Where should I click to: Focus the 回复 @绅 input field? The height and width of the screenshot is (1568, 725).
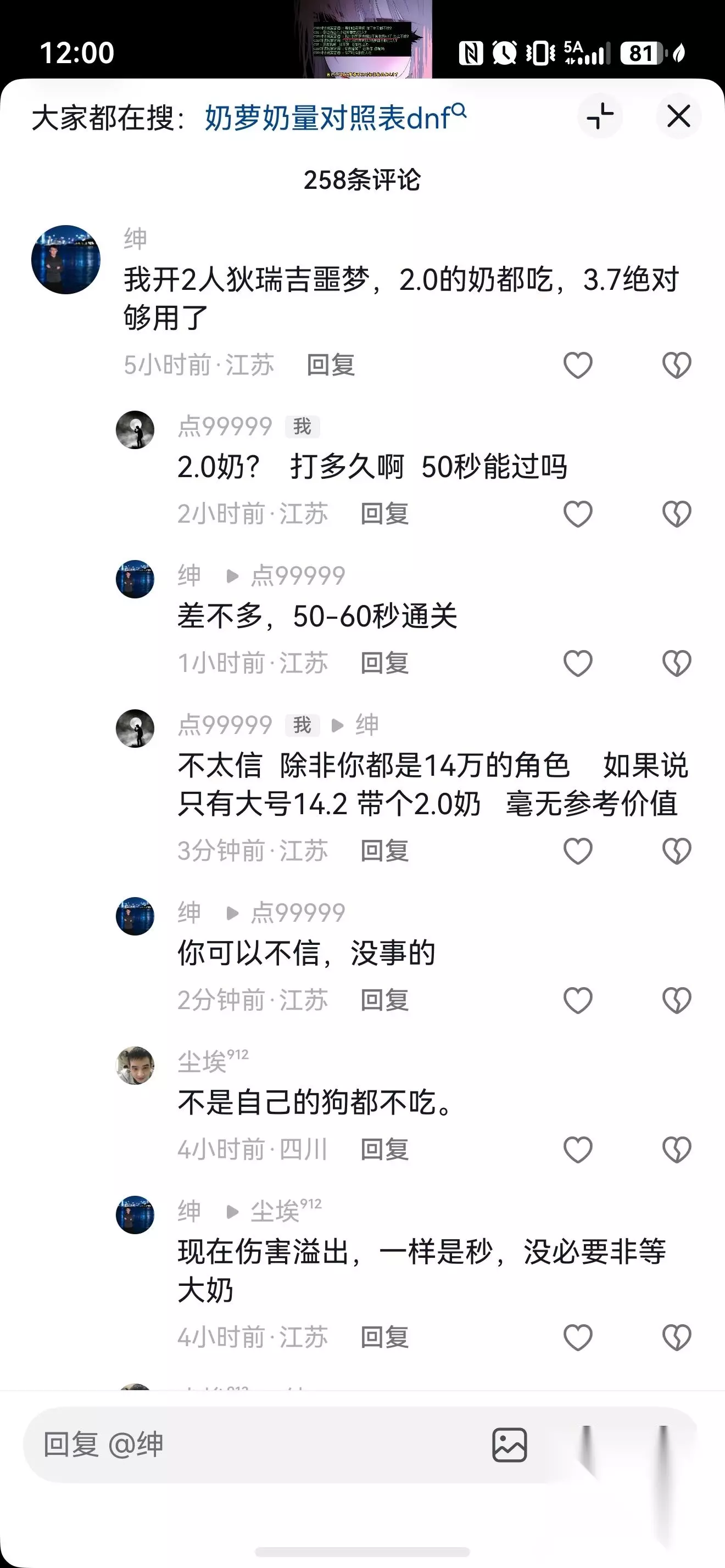tap(255, 1444)
